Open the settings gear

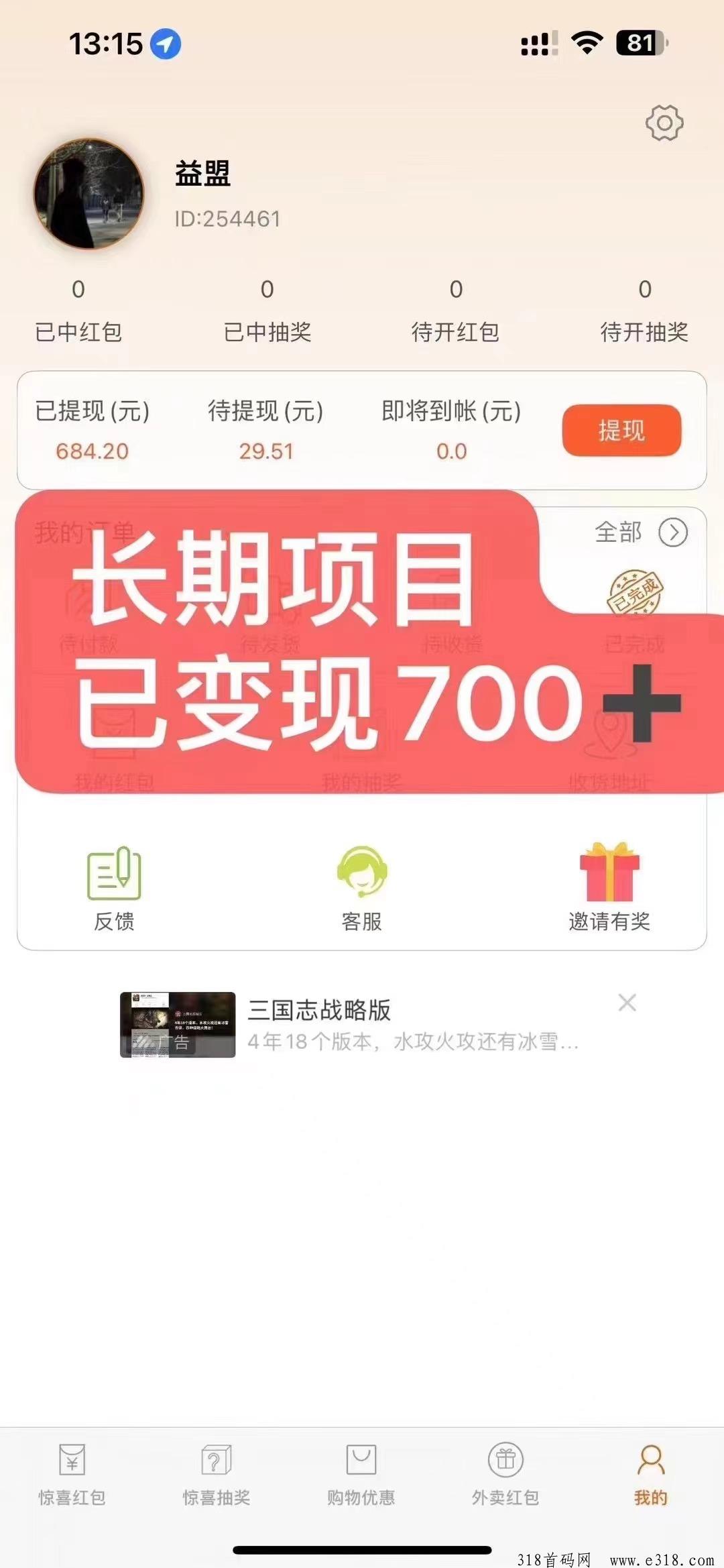[x=664, y=123]
